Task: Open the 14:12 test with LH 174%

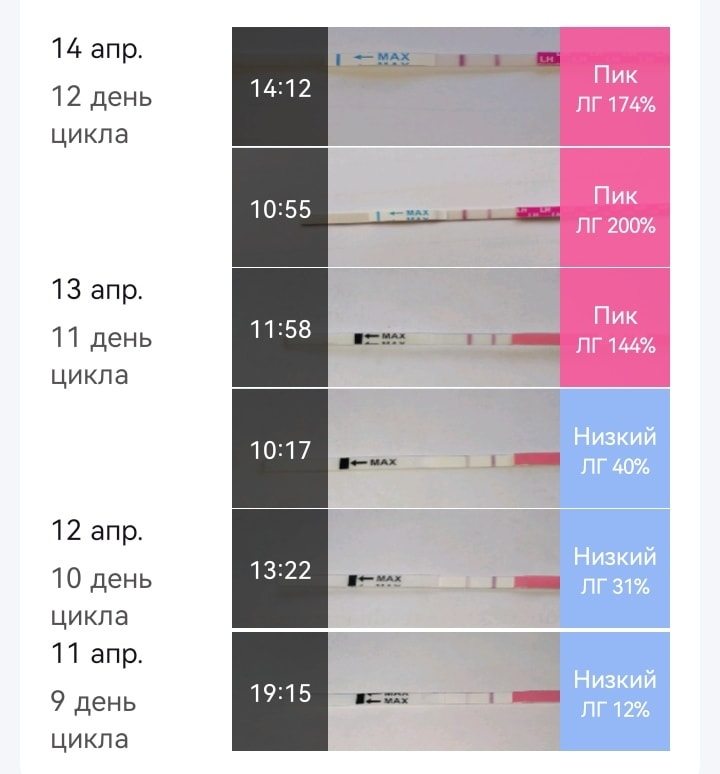Action: click(x=450, y=88)
